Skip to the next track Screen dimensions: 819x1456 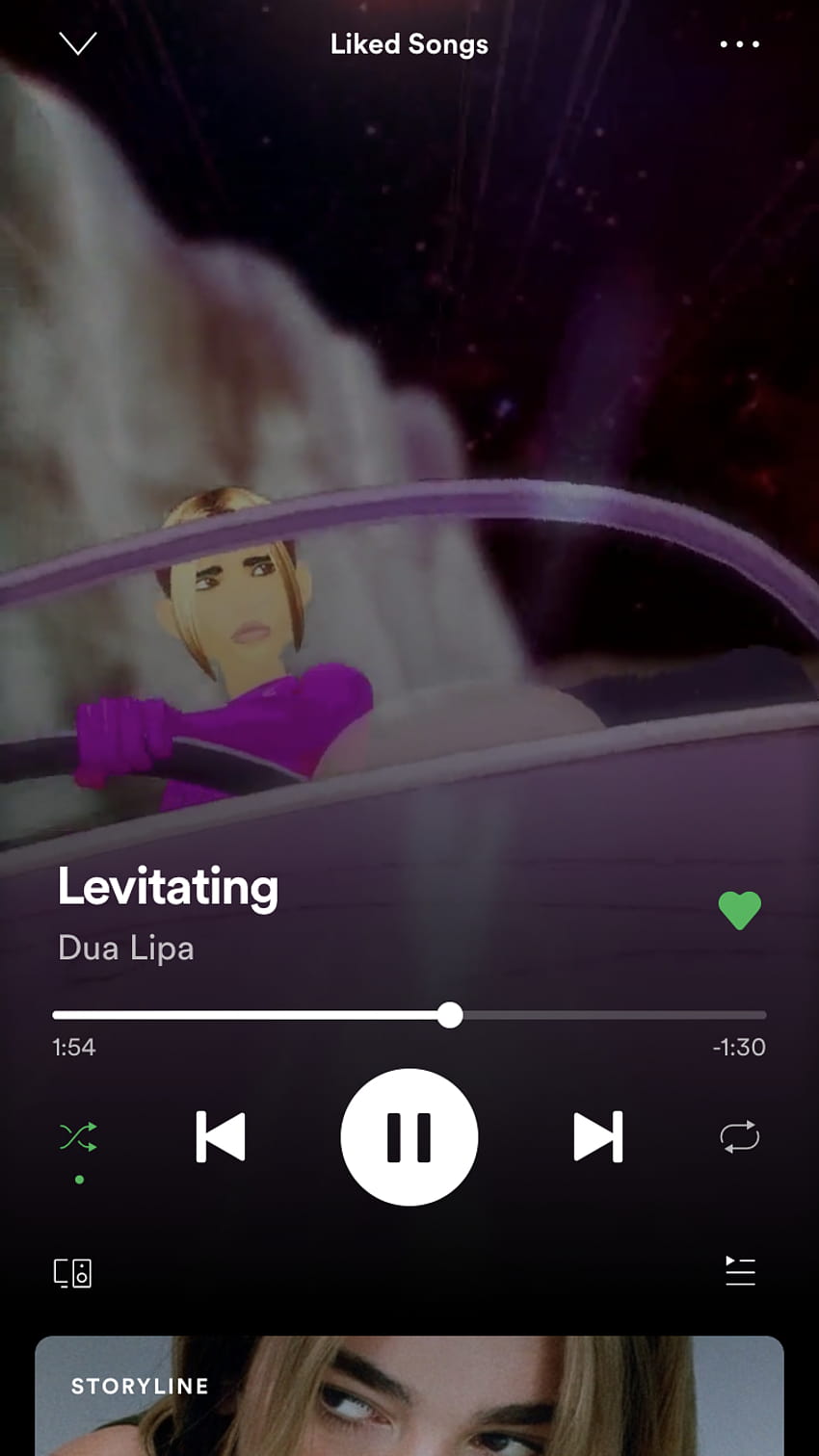pyautogui.click(x=597, y=1137)
